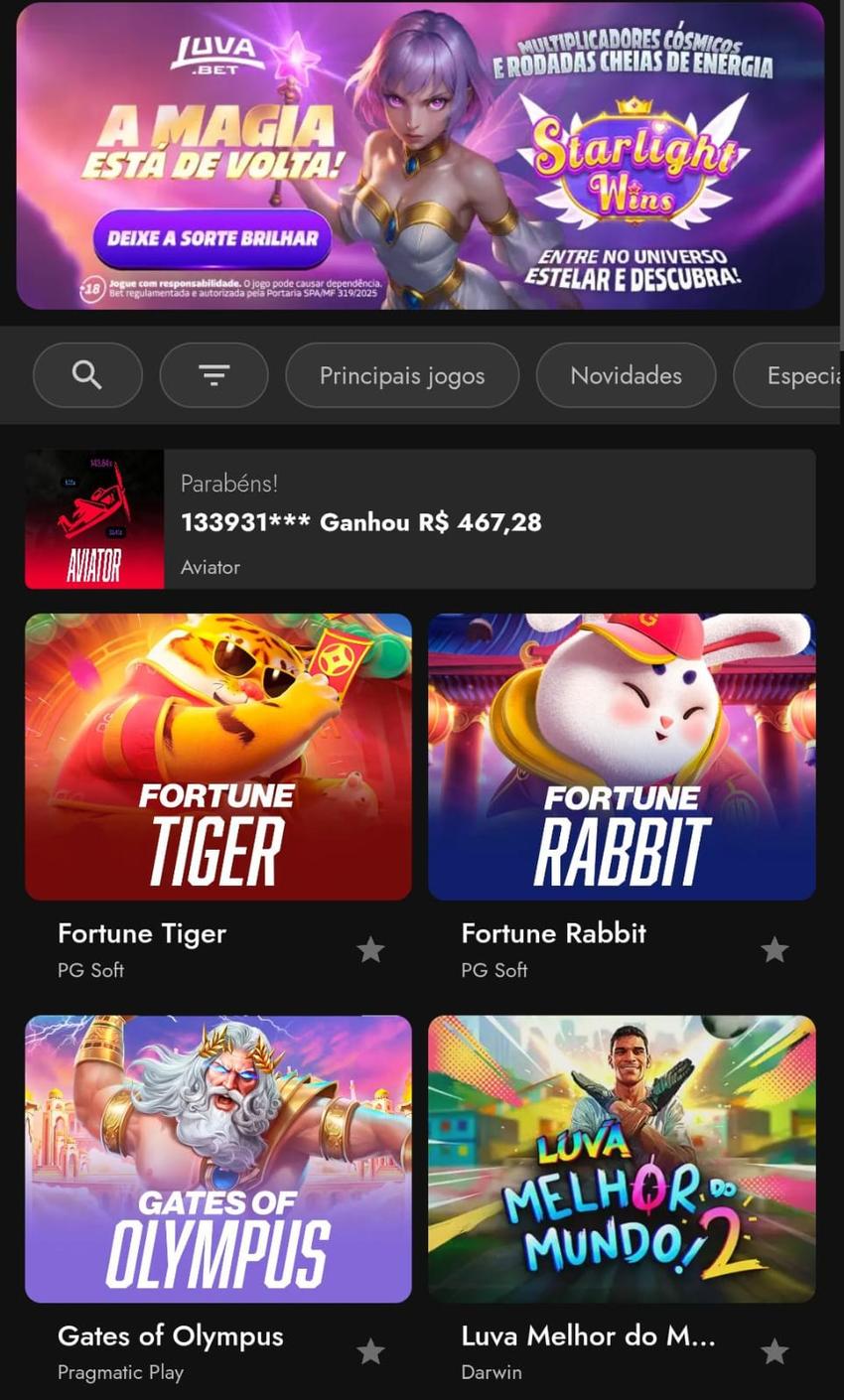Open the Fortune Tiger game

tap(218, 757)
